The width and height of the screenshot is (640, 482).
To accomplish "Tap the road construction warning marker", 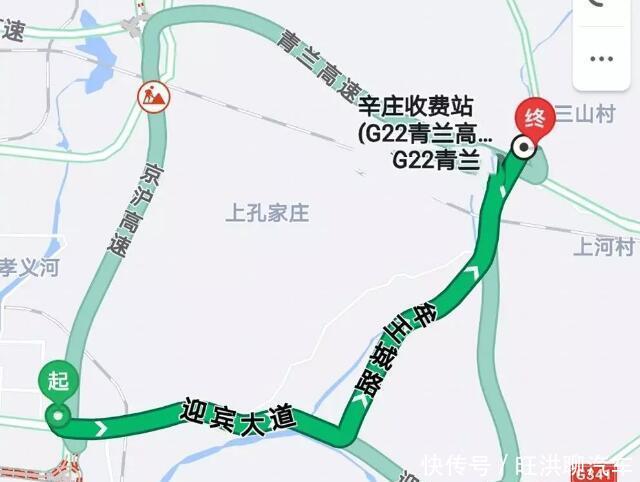I will click(155, 95).
